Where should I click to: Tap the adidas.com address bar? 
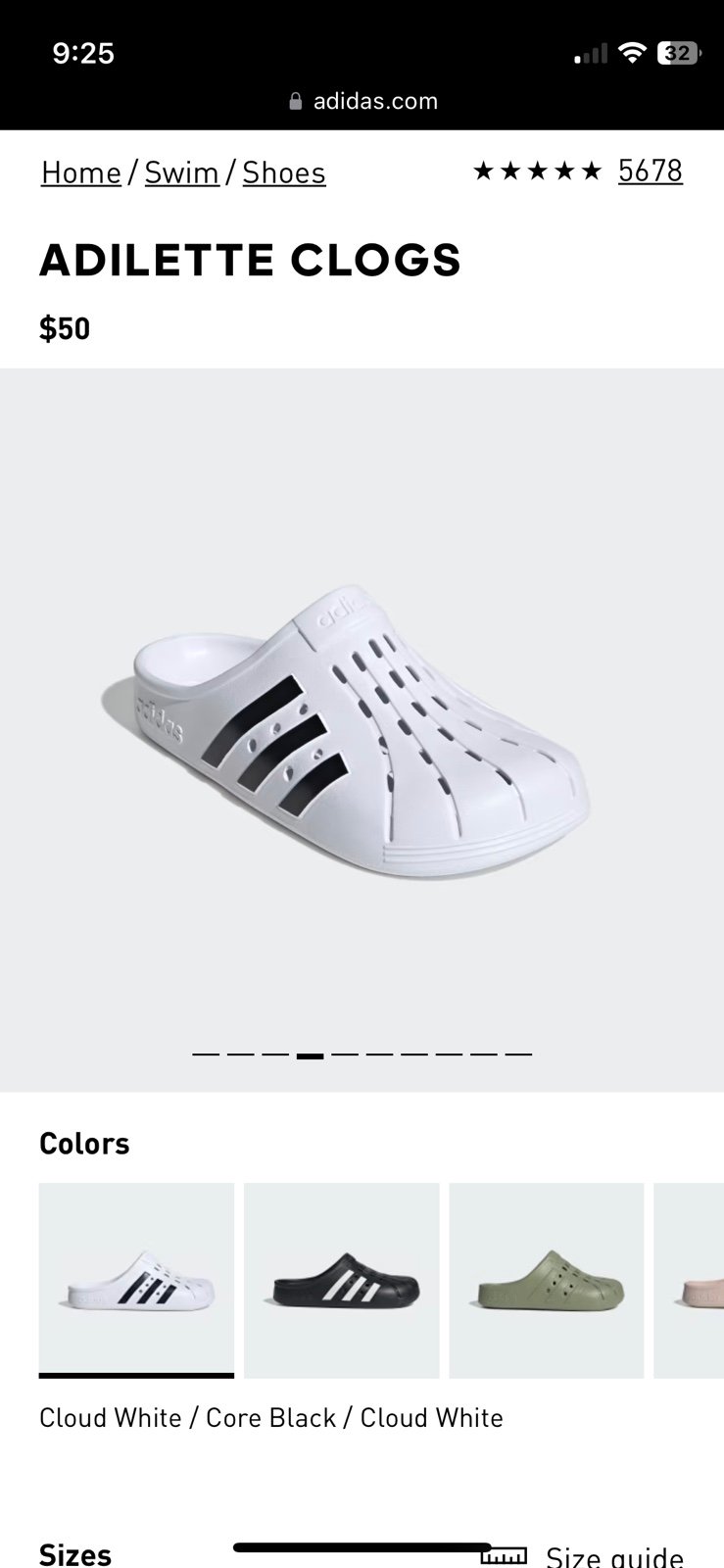pos(362,101)
